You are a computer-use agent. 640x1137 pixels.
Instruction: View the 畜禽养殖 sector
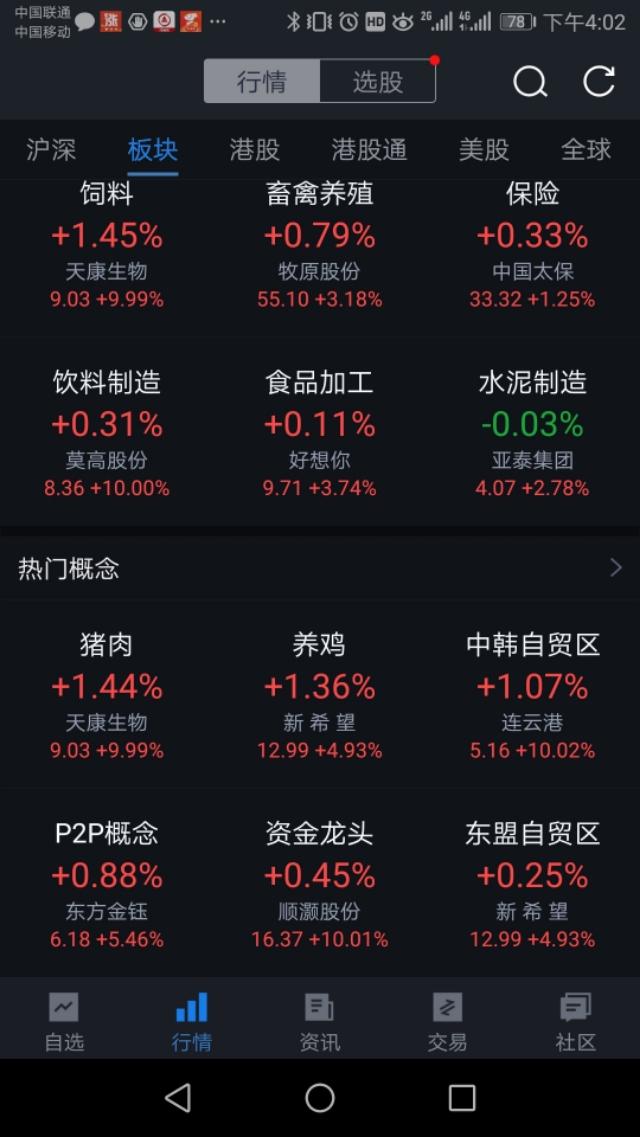coord(320,247)
